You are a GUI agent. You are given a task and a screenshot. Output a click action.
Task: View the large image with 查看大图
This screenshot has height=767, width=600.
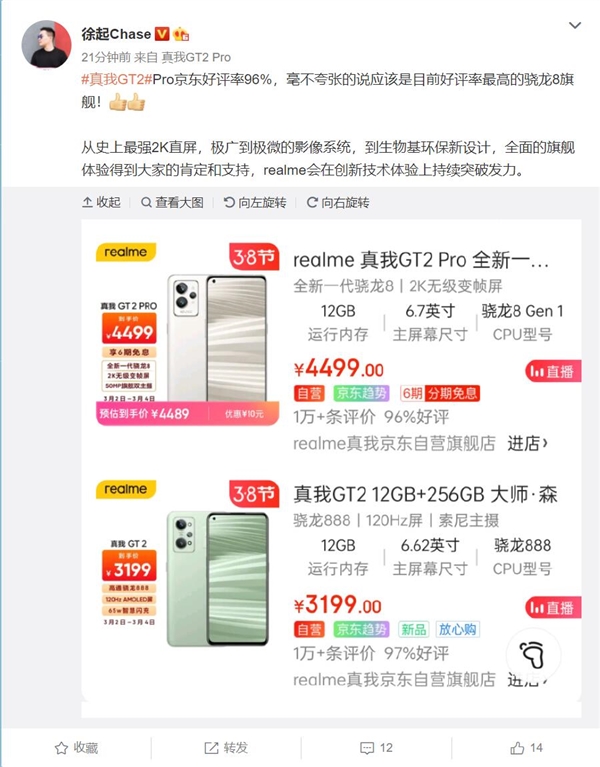pos(172,202)
